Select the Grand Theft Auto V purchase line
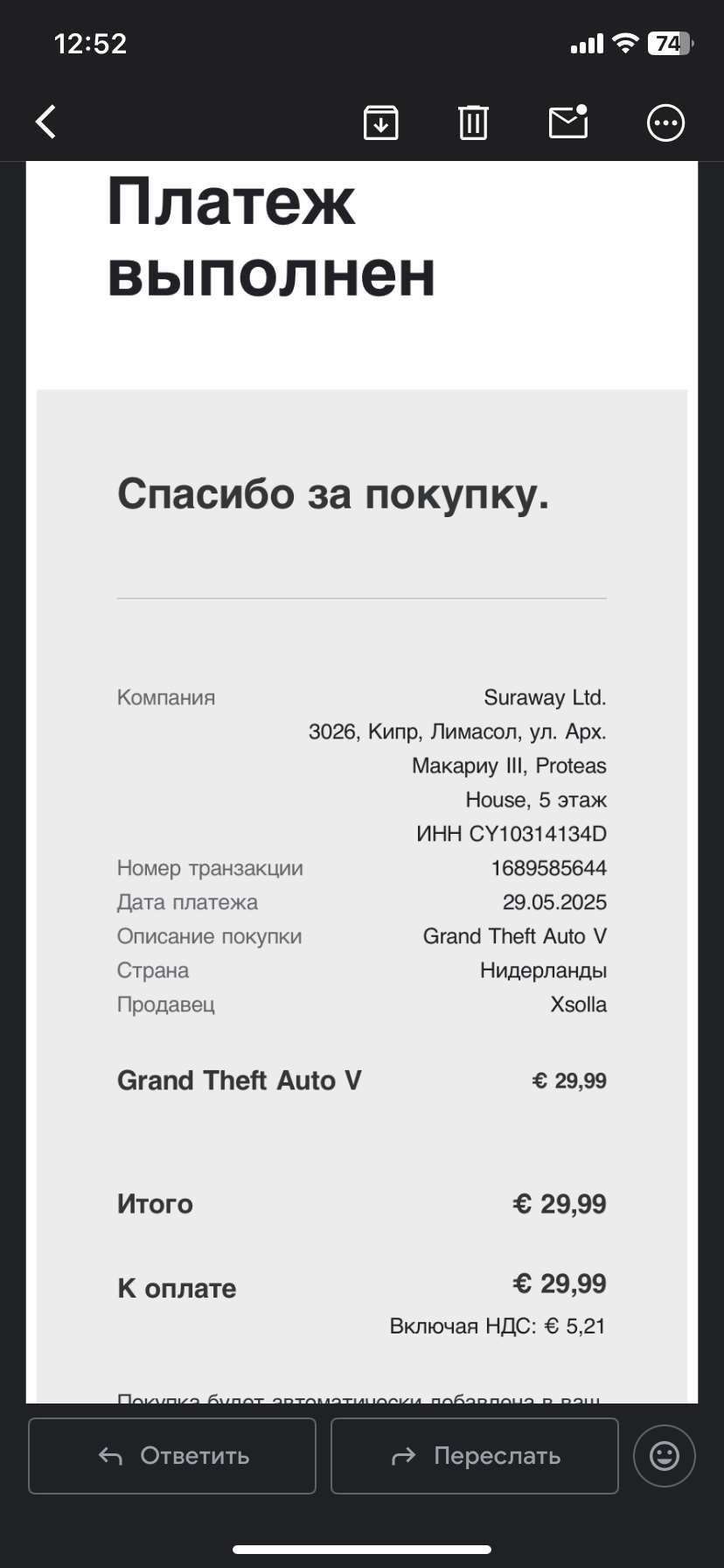 [x=239, y=1081]
